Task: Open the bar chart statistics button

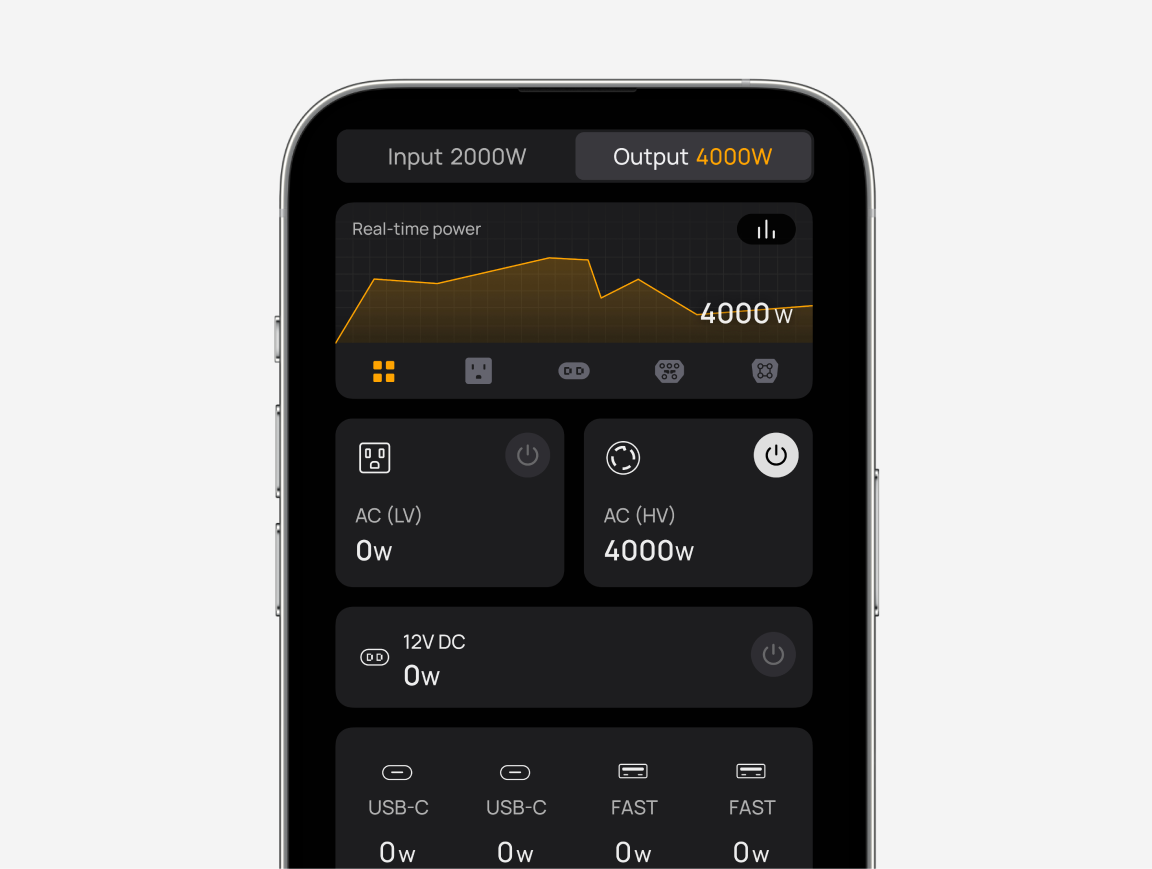Action: [x=766, y=230]
